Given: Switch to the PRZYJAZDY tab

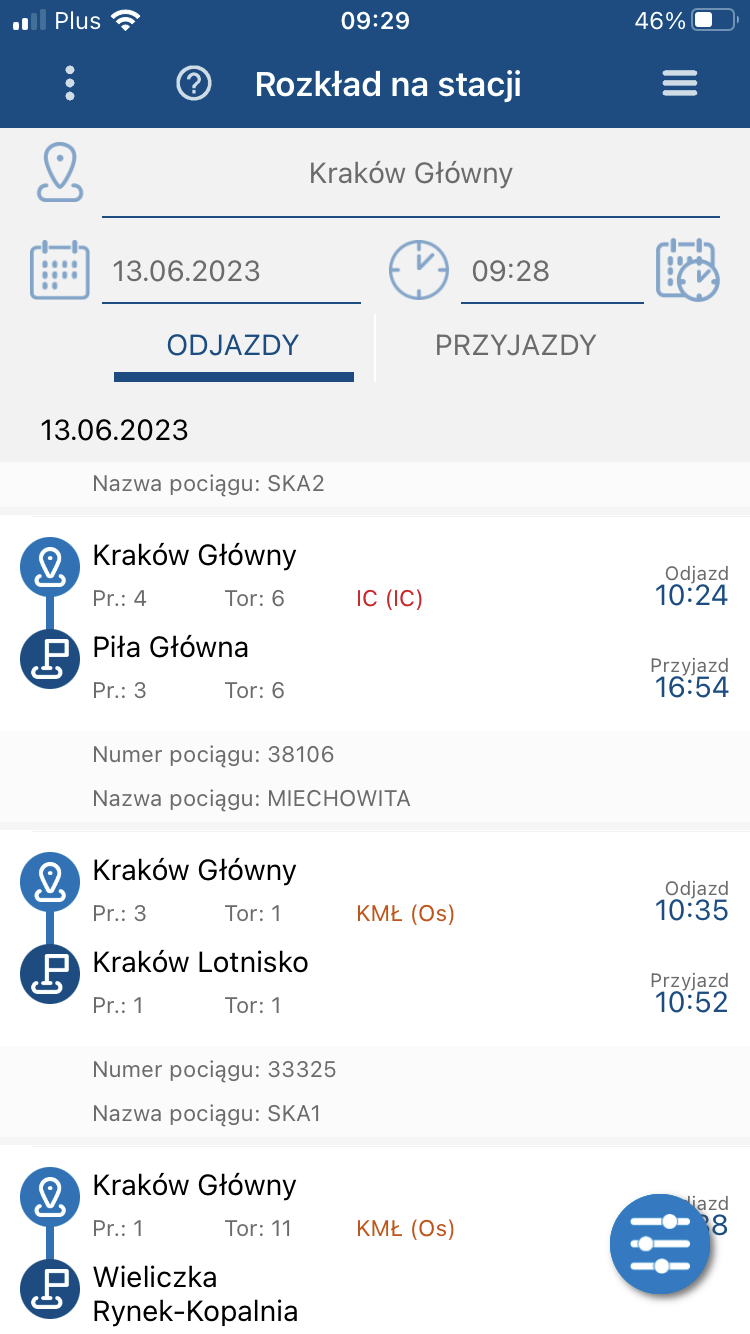Looking at the screenshot, I should (515, 346).
